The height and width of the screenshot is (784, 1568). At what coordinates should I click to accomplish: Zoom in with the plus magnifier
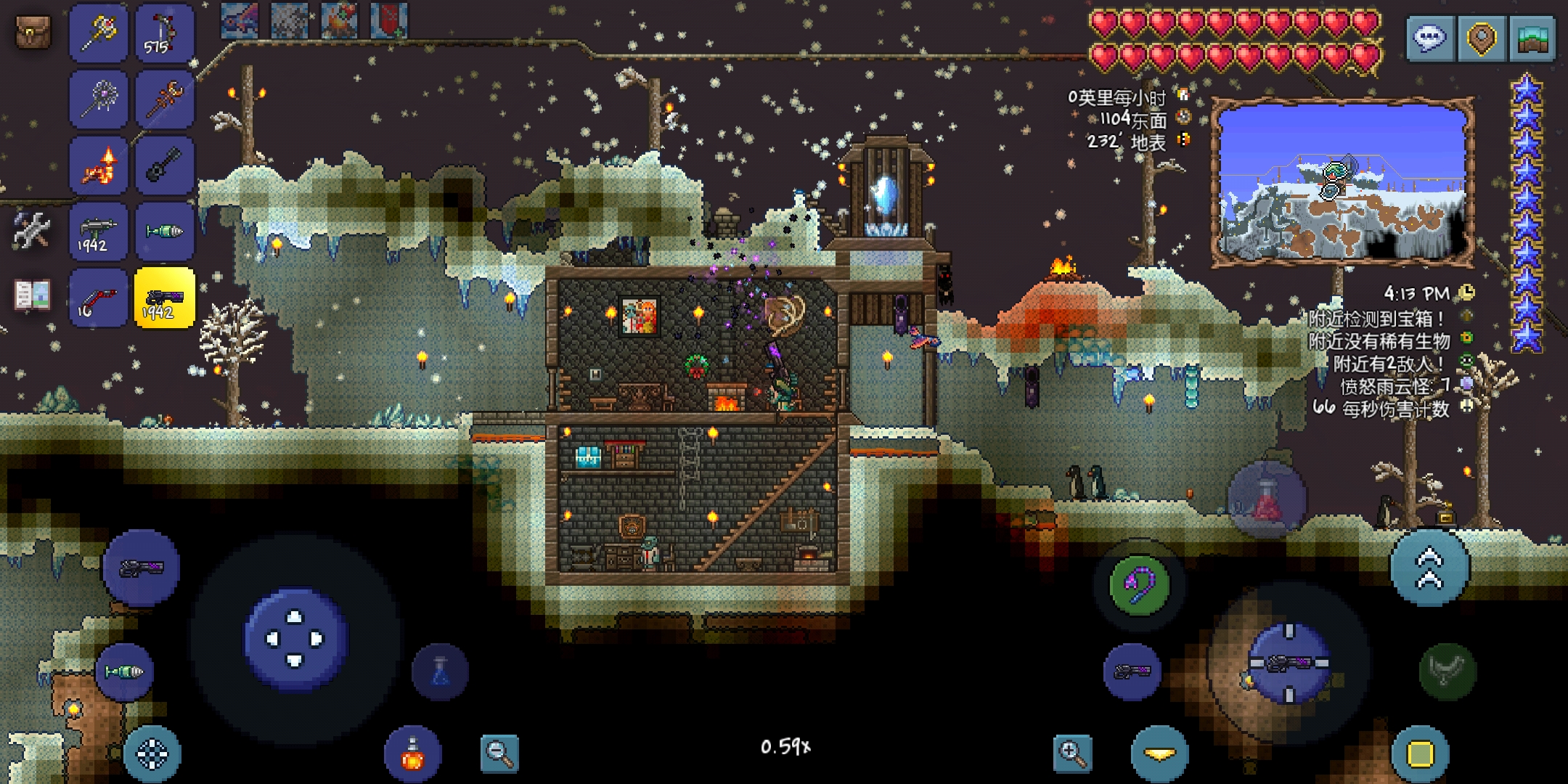[x=1072, y=753]
